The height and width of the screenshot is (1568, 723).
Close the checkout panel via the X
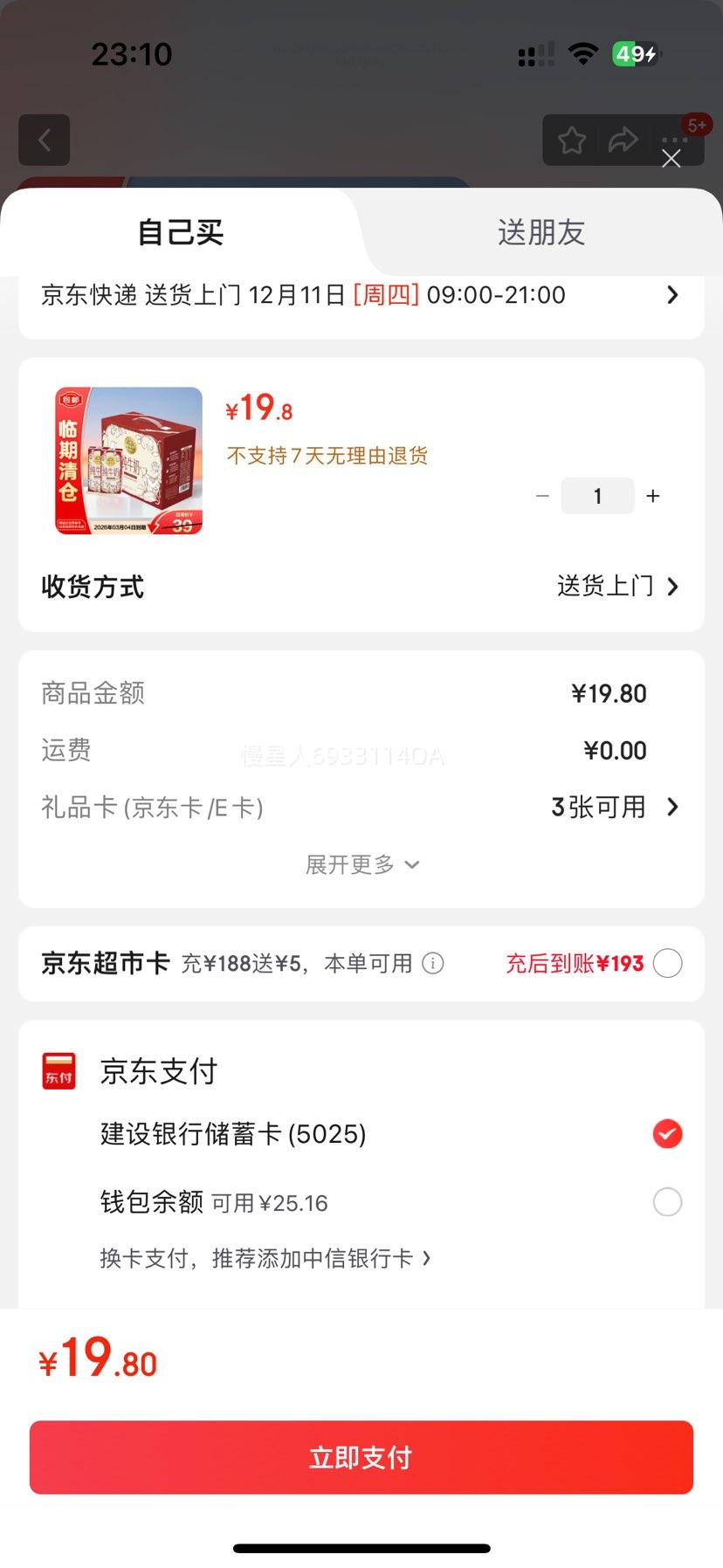coord(671,159)
